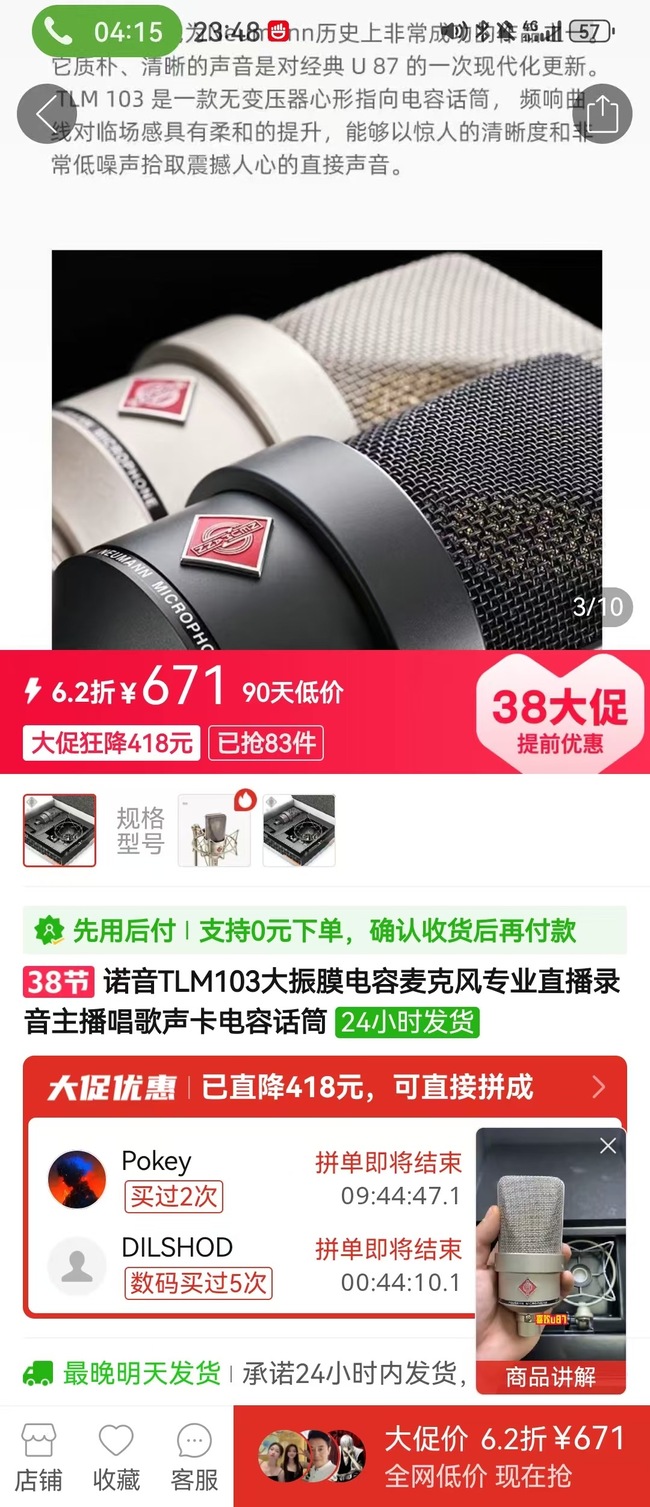Image resolution: width=650 pixels, height=1507 pixels.
Task: Buy now at 大促价 ¥671
Action: point(504,1456)
